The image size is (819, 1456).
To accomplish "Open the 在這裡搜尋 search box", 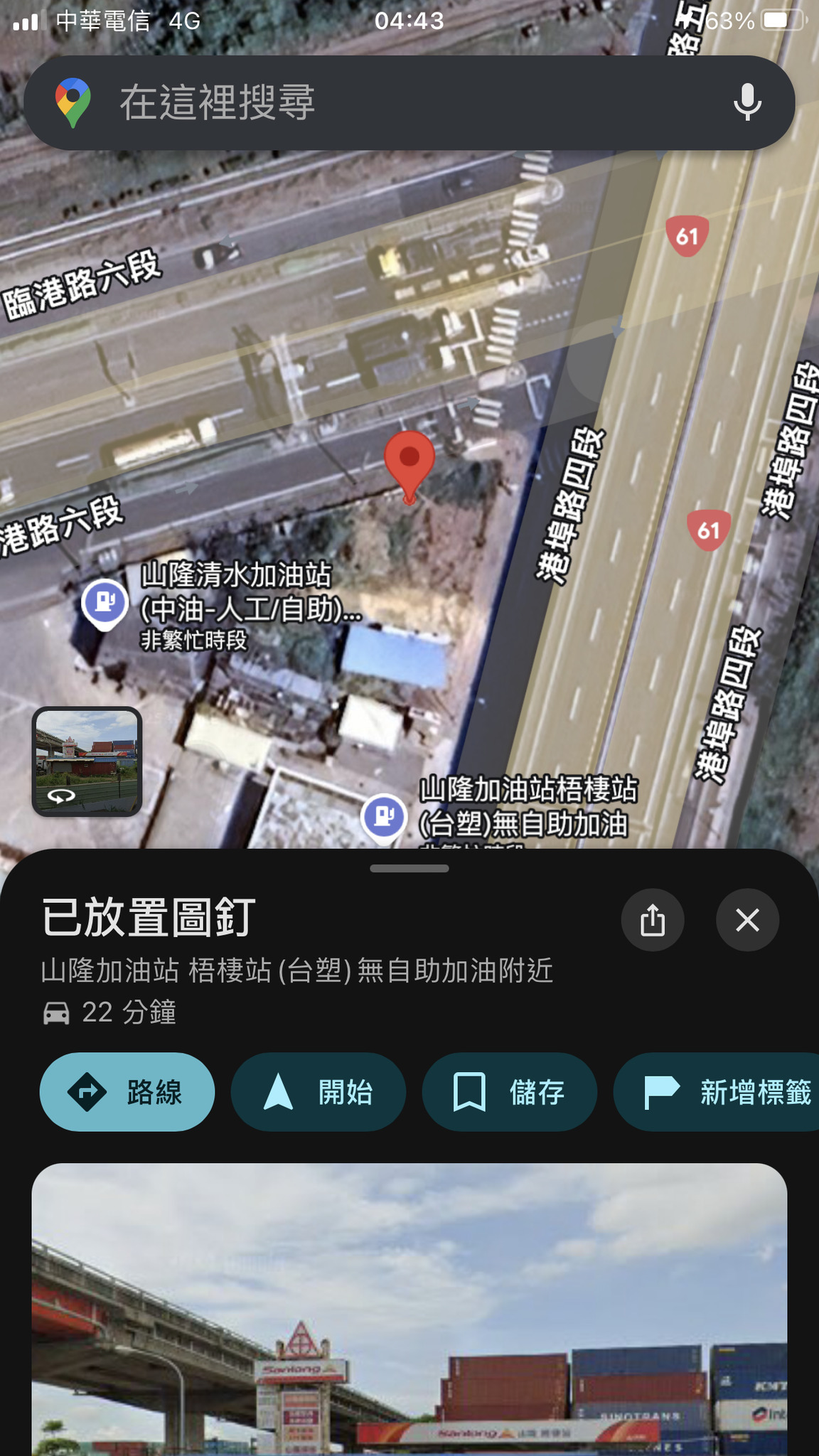I will point(409,102).
